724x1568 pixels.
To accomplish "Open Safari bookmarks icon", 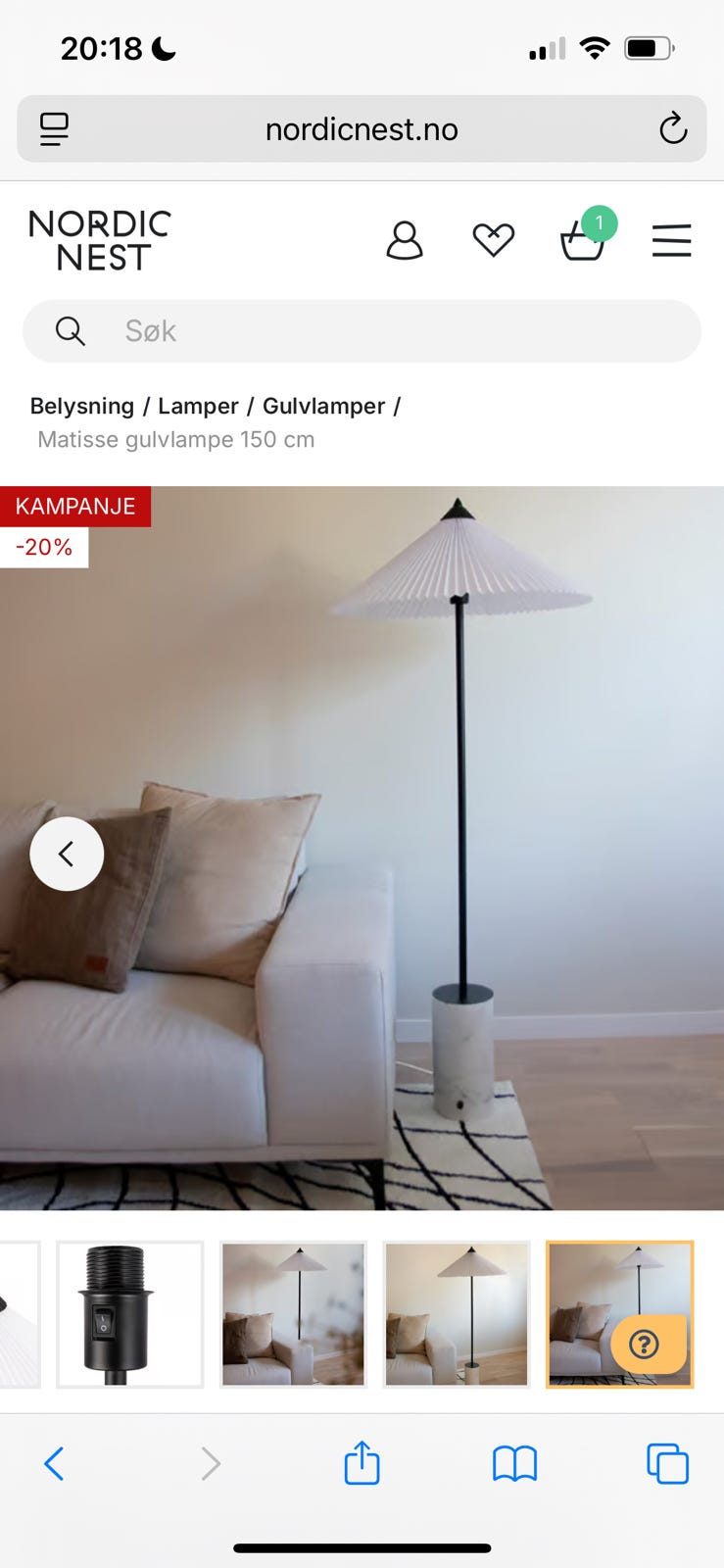I will tap(514, 1463).
